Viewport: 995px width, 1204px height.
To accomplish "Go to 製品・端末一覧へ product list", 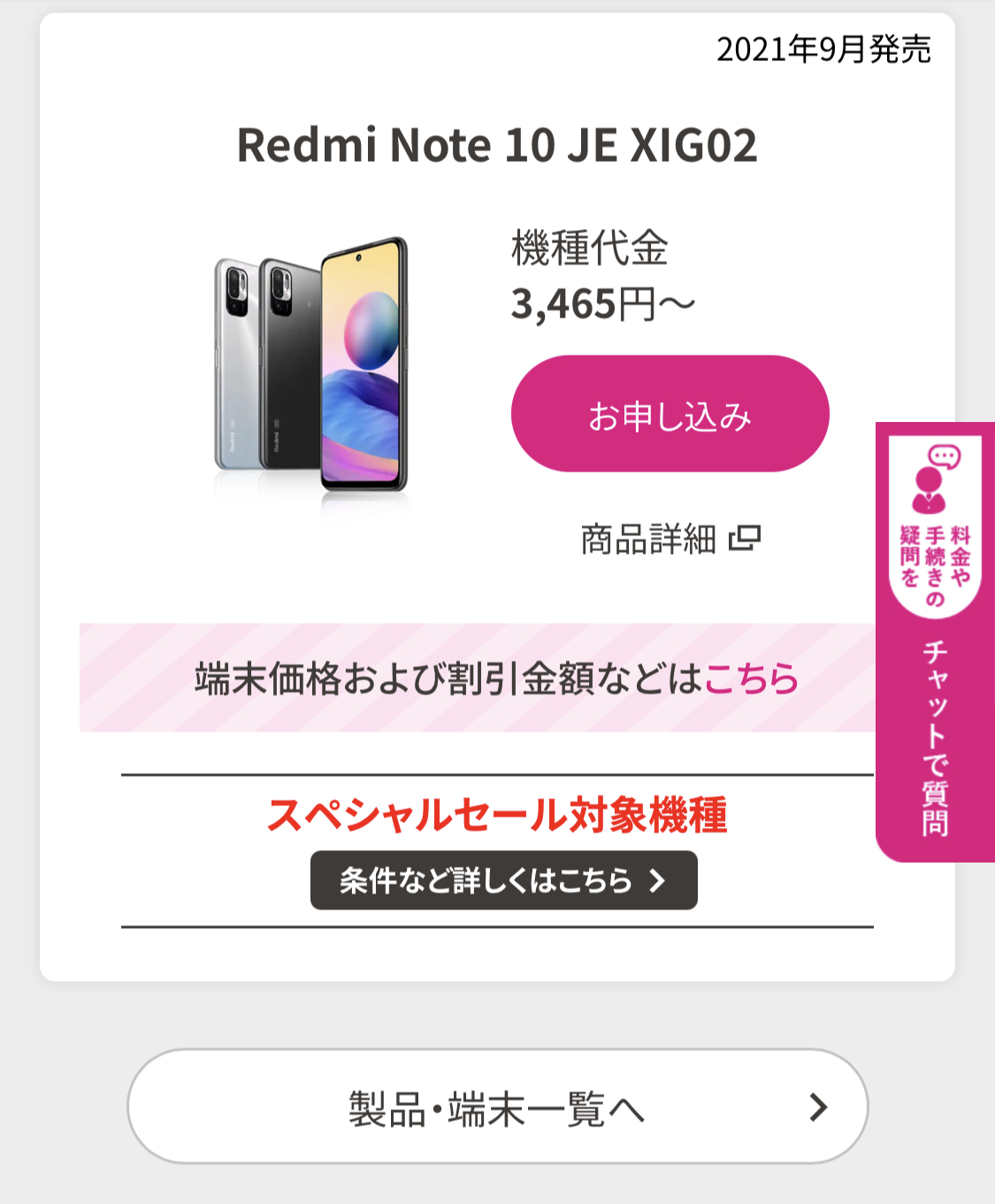I will tap(497, 1107).
